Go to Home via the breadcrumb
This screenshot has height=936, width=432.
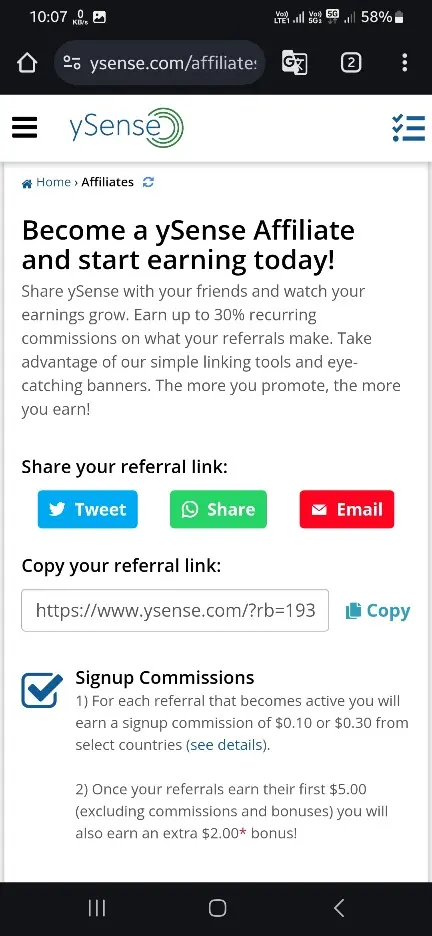[x=47, y=182]
